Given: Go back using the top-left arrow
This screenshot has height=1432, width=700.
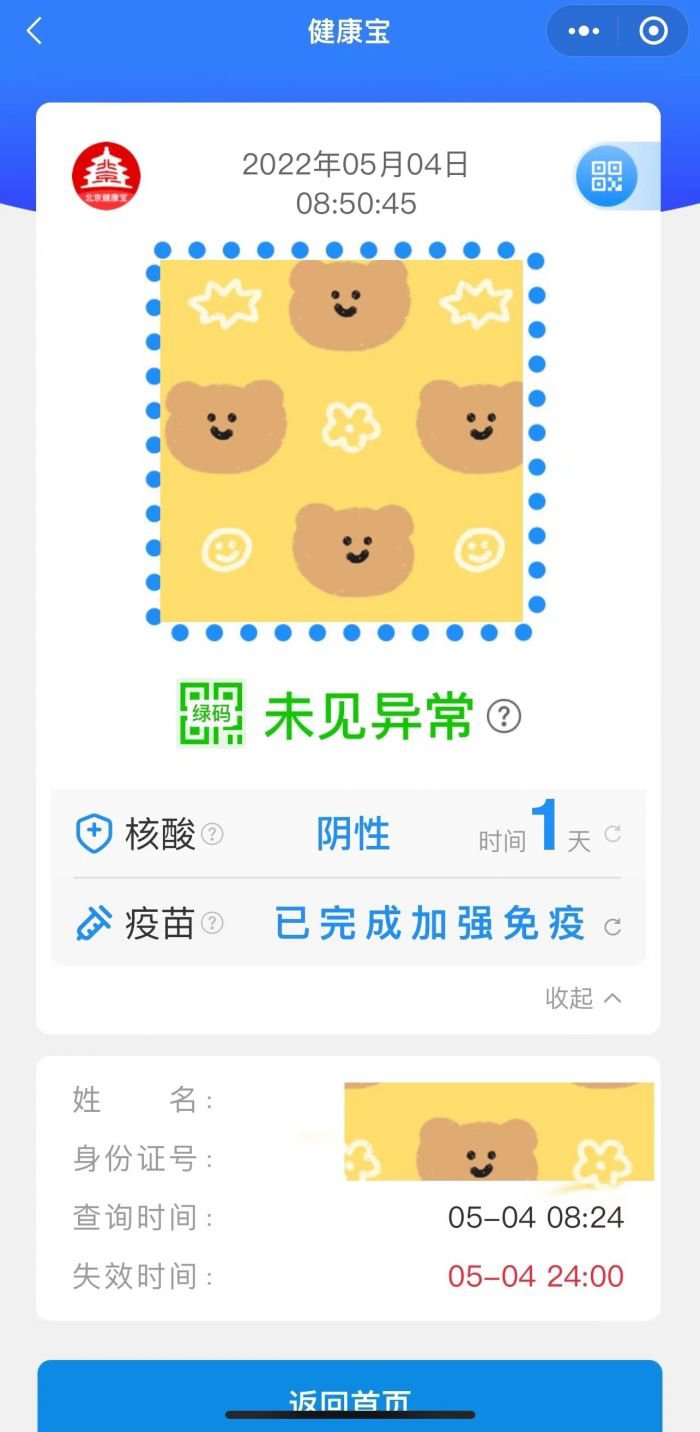Looking at the screenshot, I should click(x=35, y=31).
